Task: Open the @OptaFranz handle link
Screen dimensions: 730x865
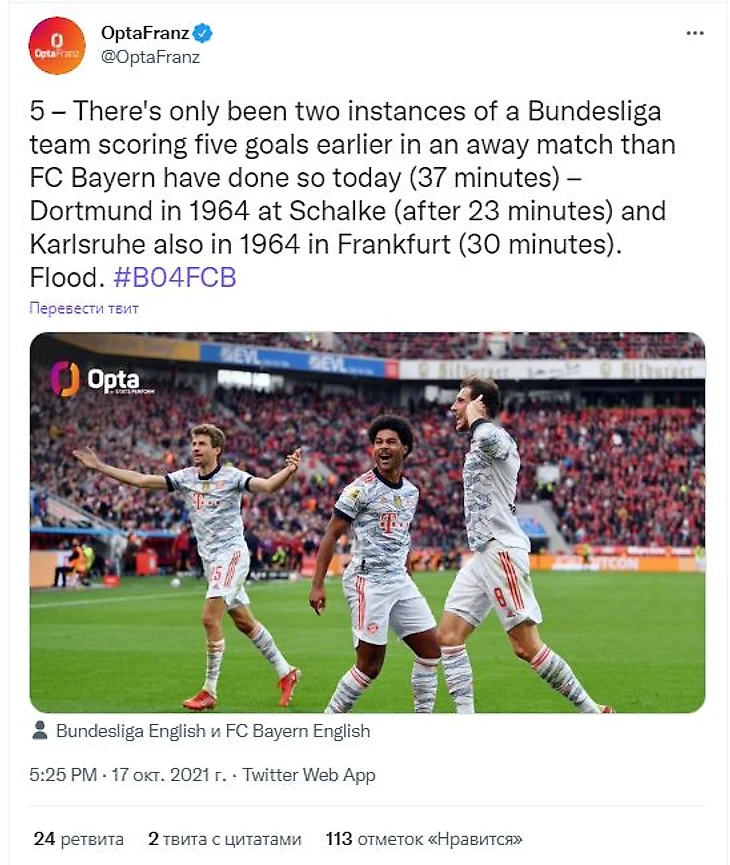Action: [x=150, y=57]
